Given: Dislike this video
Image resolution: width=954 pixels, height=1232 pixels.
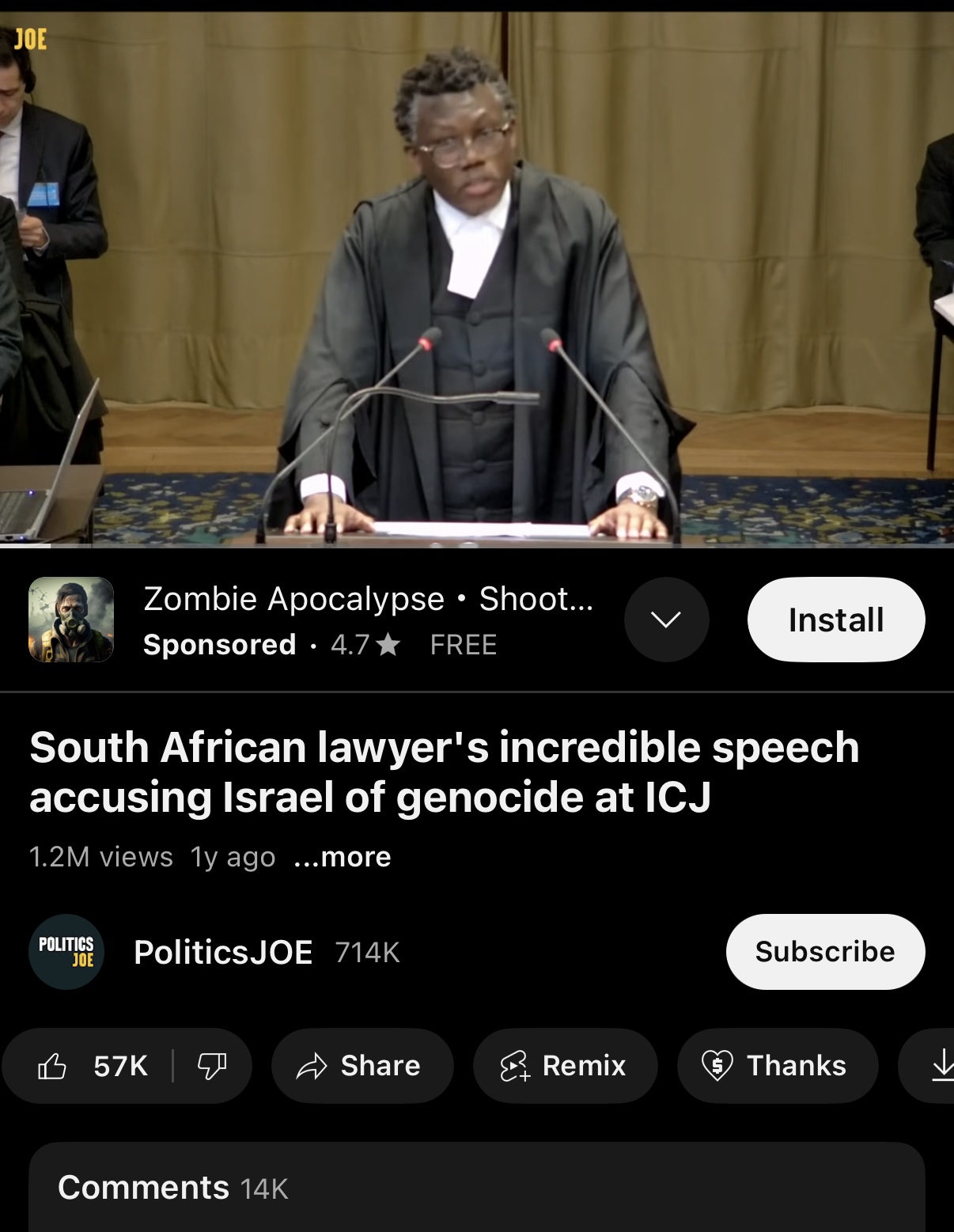Looking at the screenshot, I should [211, 1066].
